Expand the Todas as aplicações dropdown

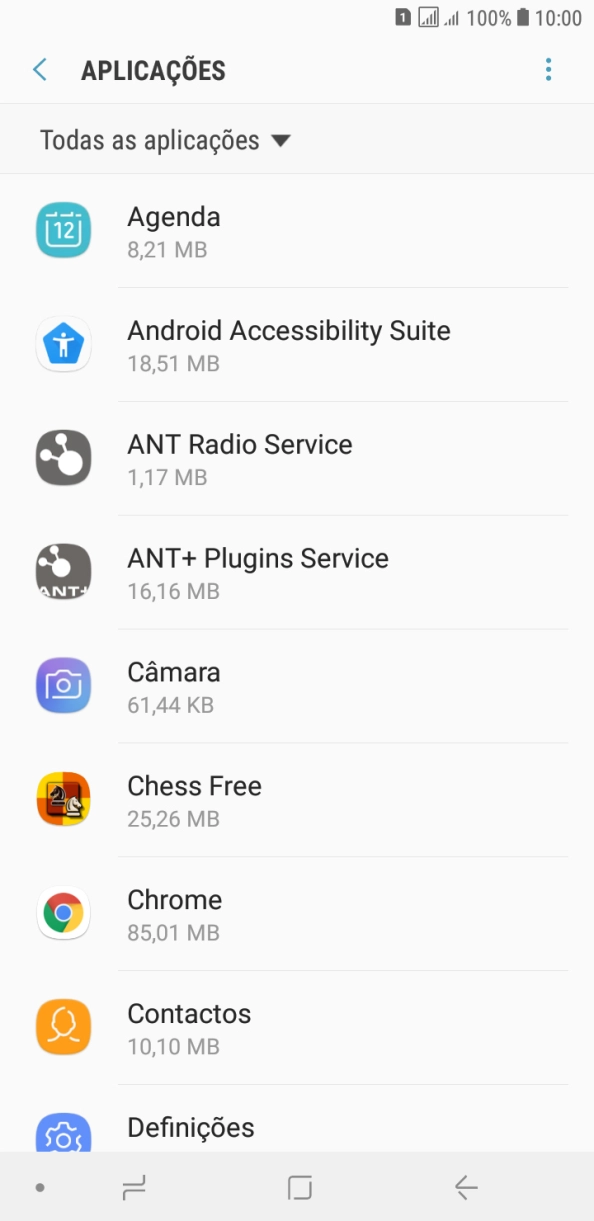tap(165, 140)
